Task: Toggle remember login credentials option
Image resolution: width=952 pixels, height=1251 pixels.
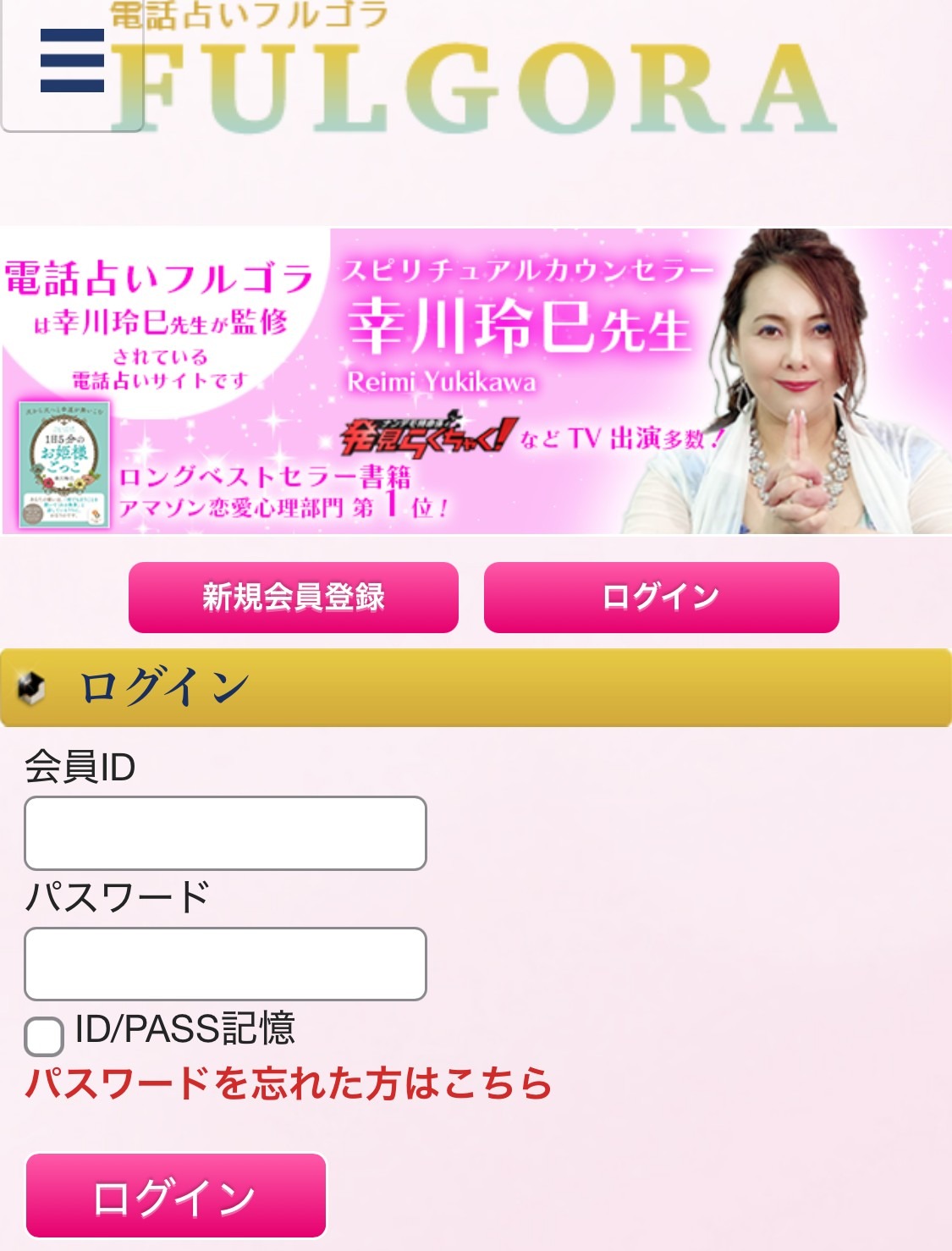Action: click(42, 1033)
